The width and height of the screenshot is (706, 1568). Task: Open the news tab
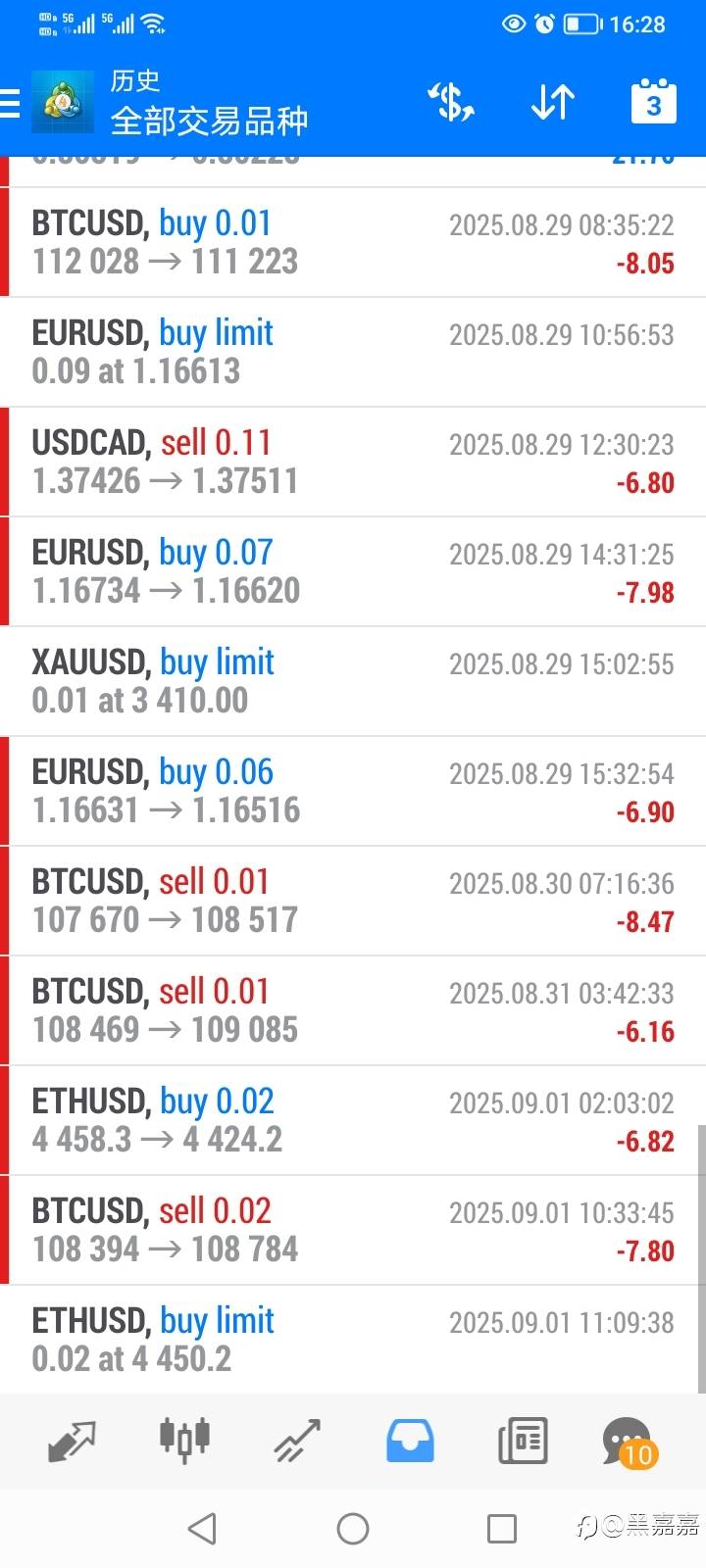click(x=523, y=1442)
